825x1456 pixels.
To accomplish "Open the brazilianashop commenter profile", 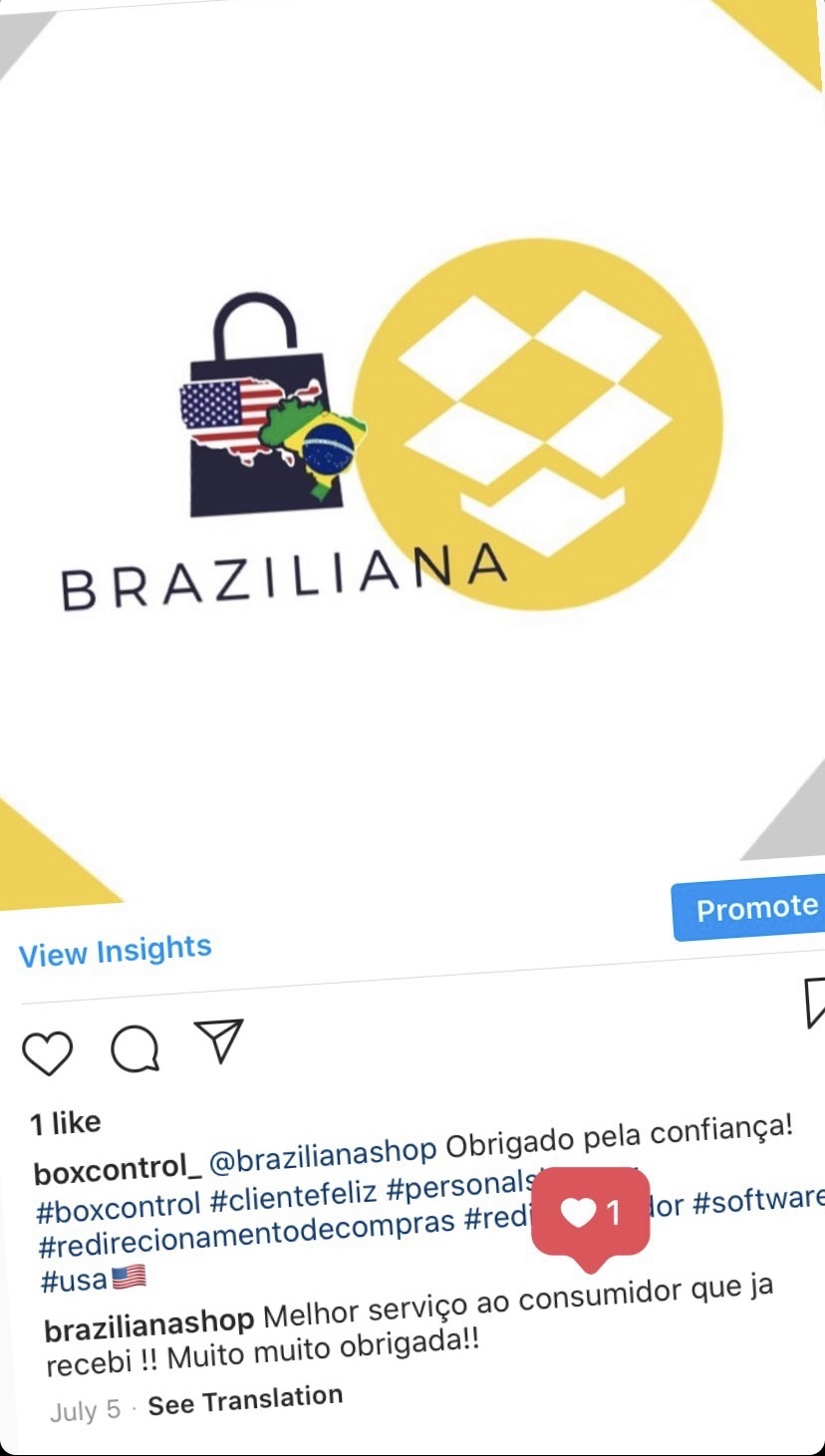I will click(x=149, y=1324).
